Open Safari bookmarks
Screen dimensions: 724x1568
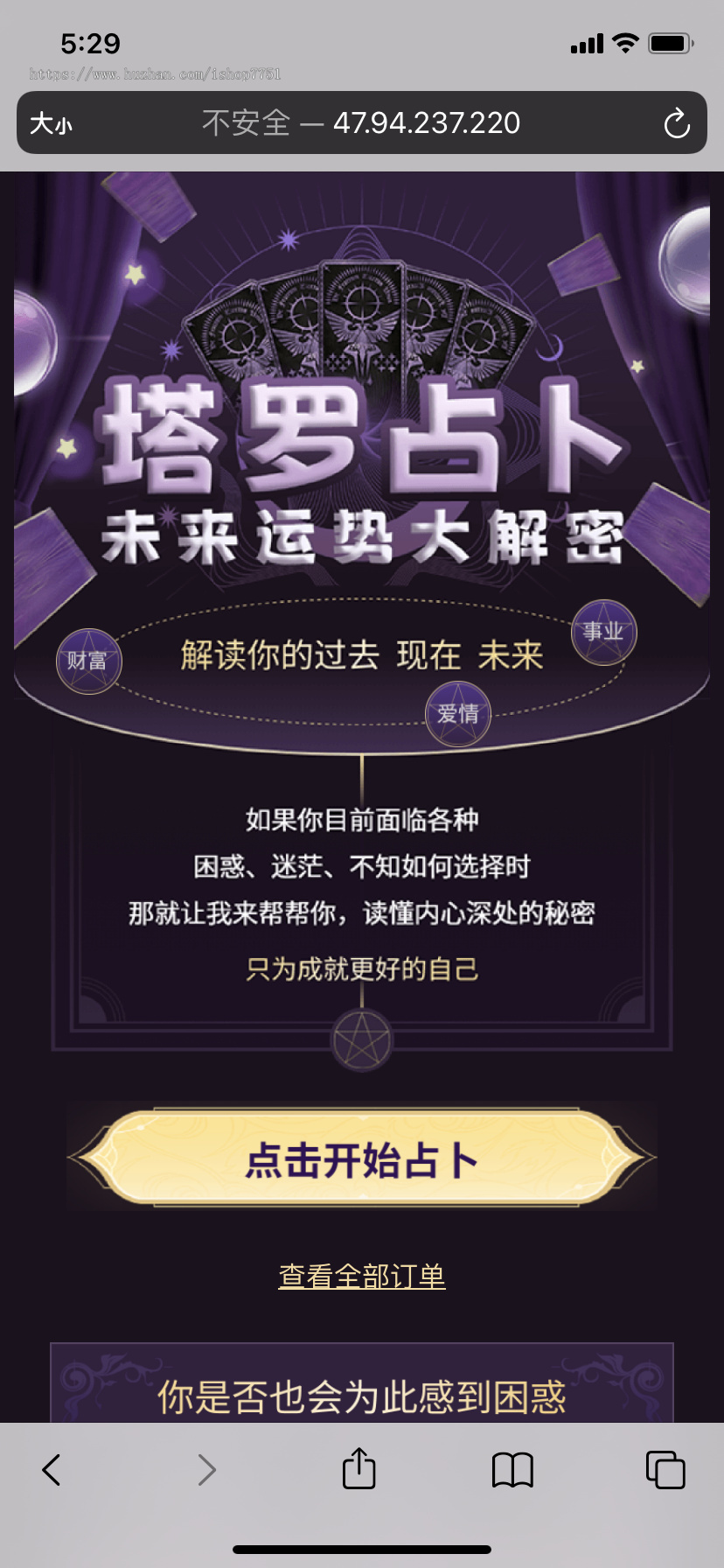click(x=512, y=1469)
